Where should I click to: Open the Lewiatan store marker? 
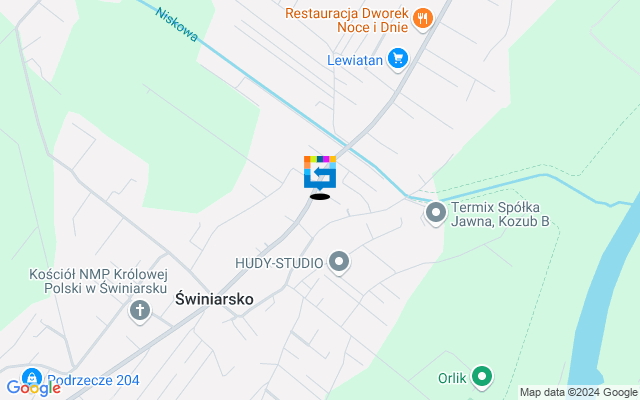tap(398, 58)
